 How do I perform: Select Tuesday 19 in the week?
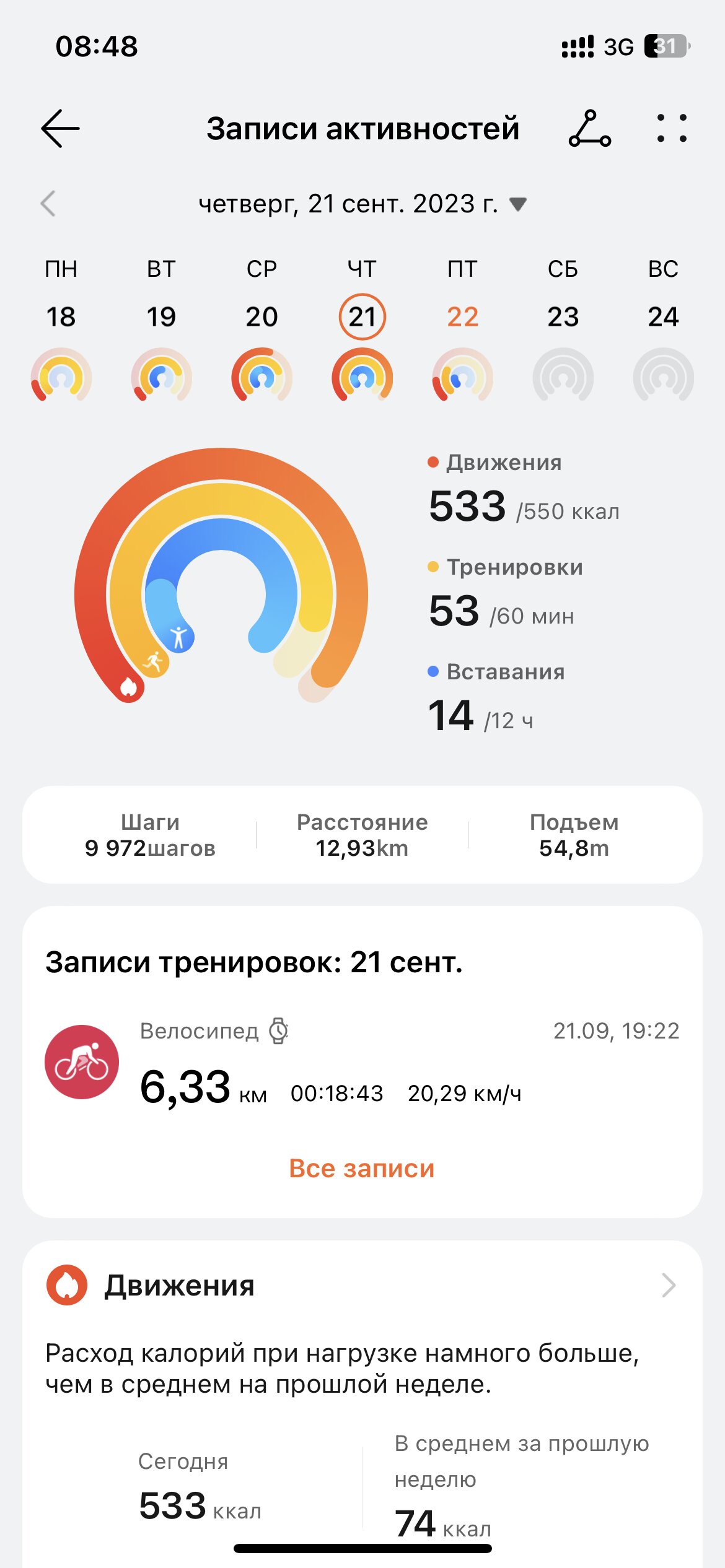tap(161, 329)
